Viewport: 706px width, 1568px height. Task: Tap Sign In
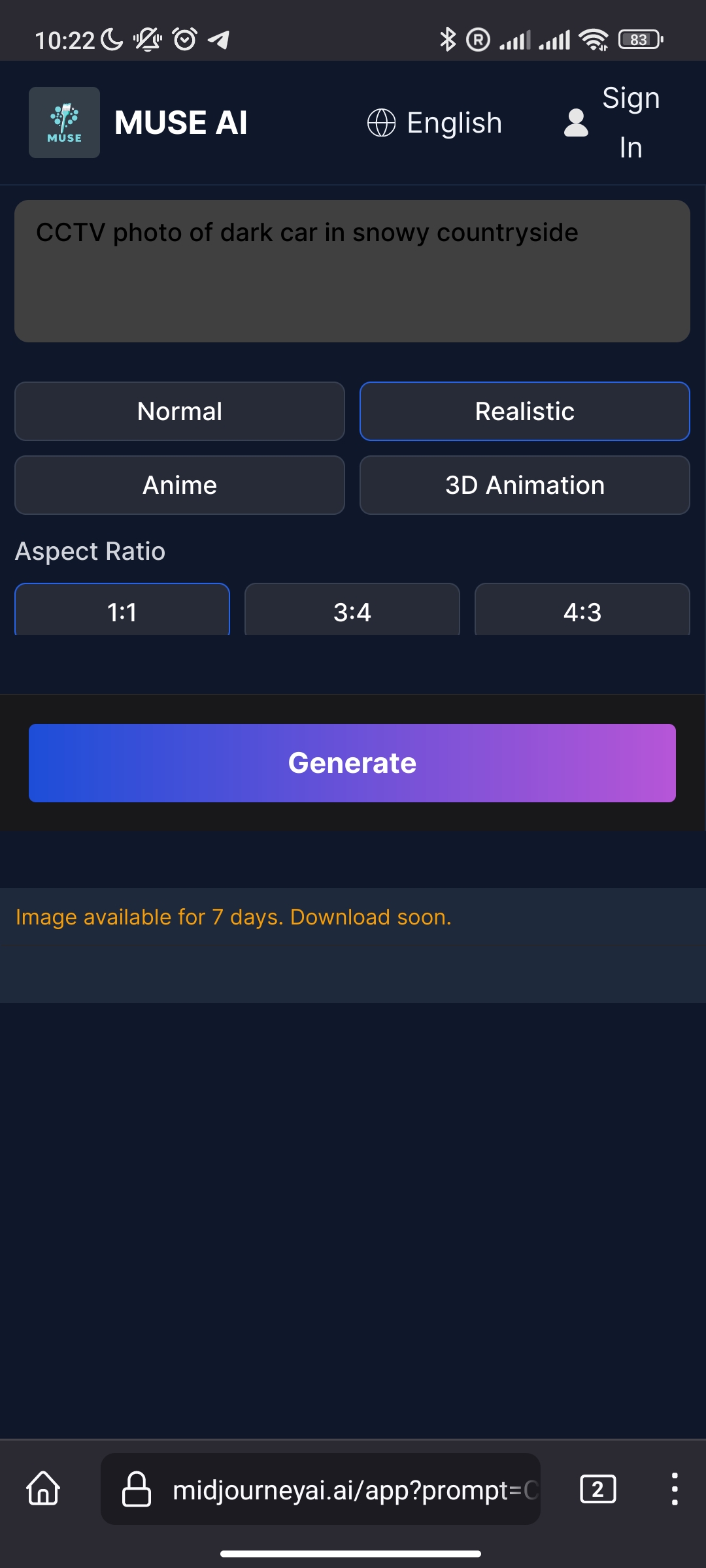pos(613,123)
